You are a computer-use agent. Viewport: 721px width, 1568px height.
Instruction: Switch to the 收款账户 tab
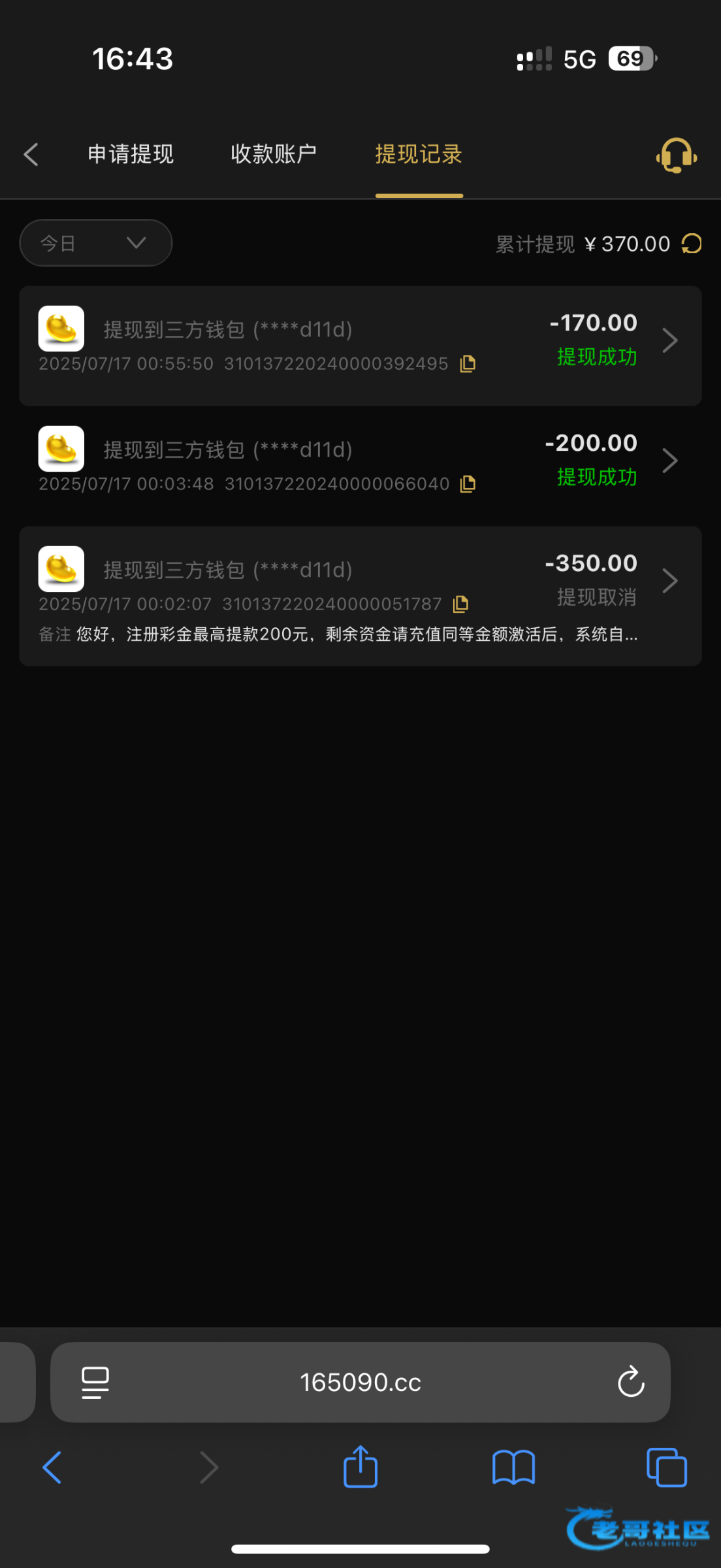click(274, 155)
